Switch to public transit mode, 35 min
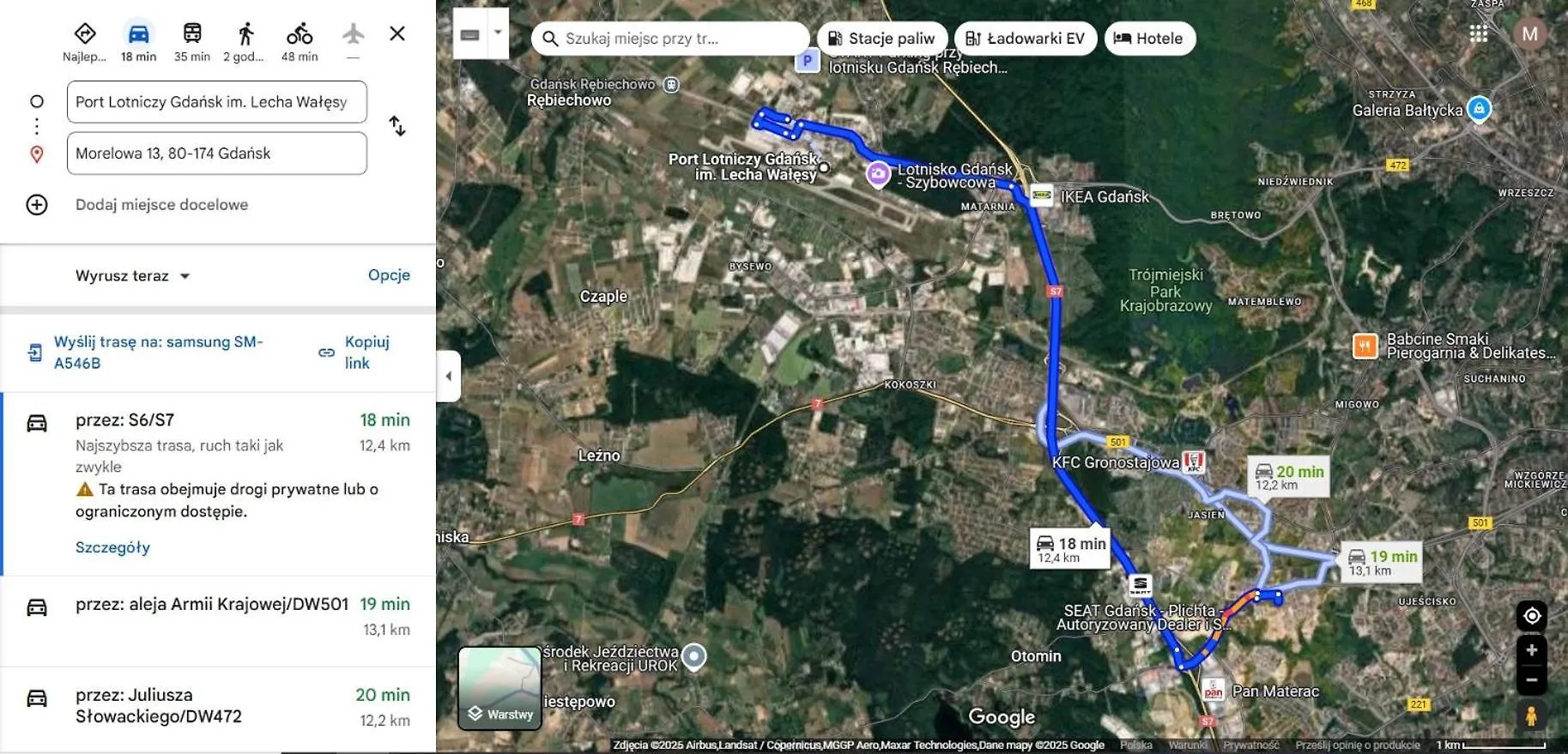This screenshot has height=754, width=1568. (192, 41)
